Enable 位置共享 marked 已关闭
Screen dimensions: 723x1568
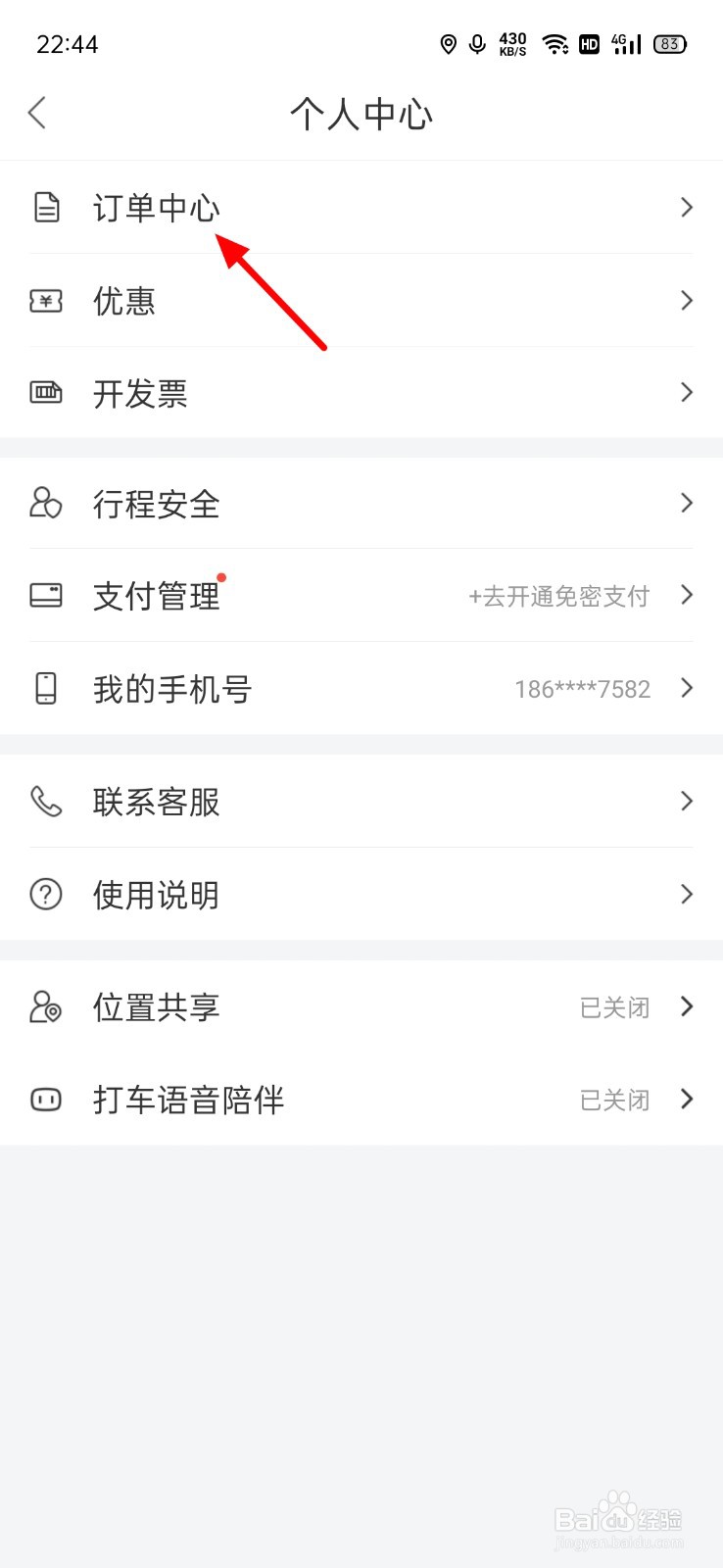click(x=614, y=1006)
